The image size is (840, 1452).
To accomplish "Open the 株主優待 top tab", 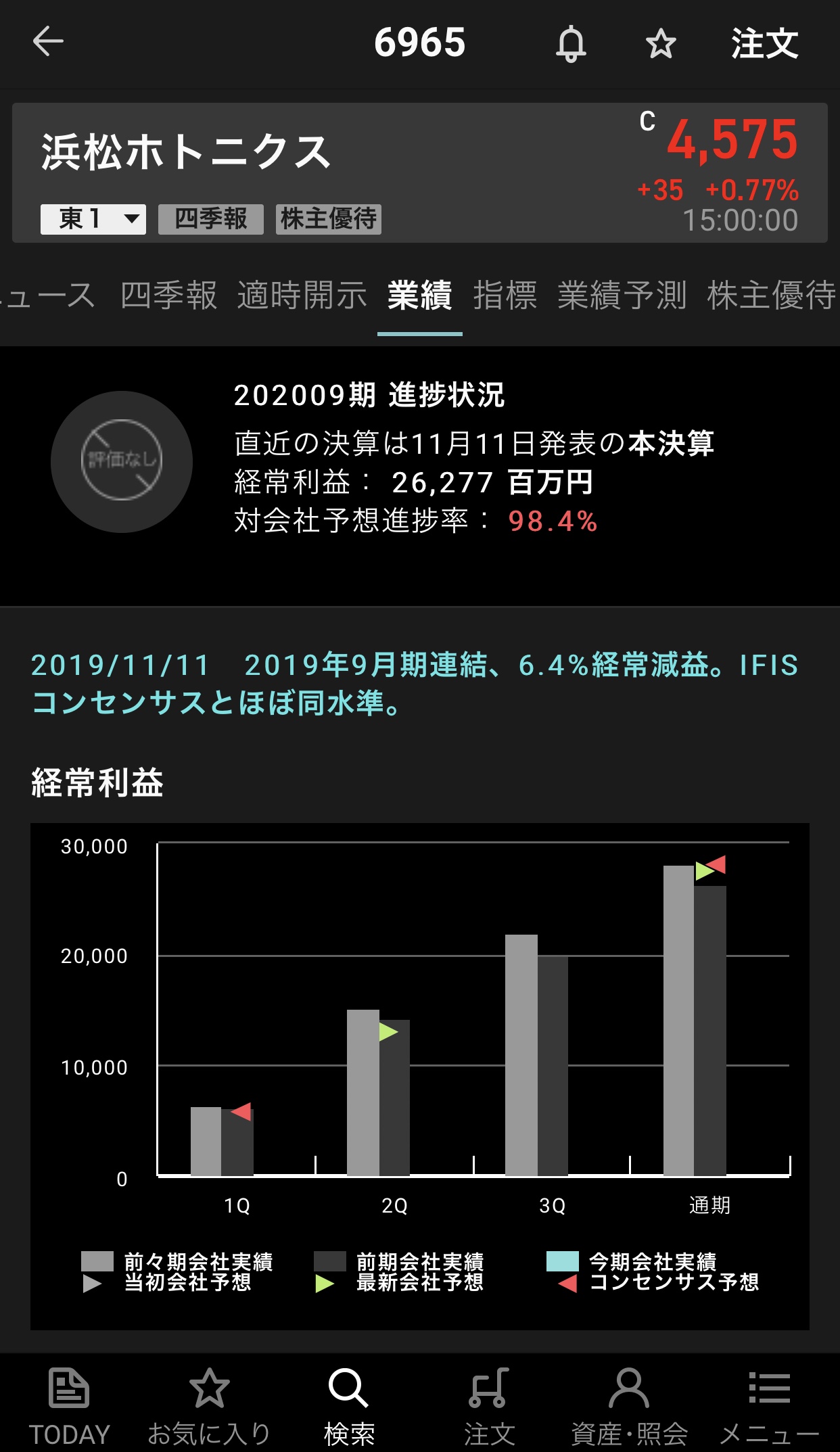I will 771,296.
